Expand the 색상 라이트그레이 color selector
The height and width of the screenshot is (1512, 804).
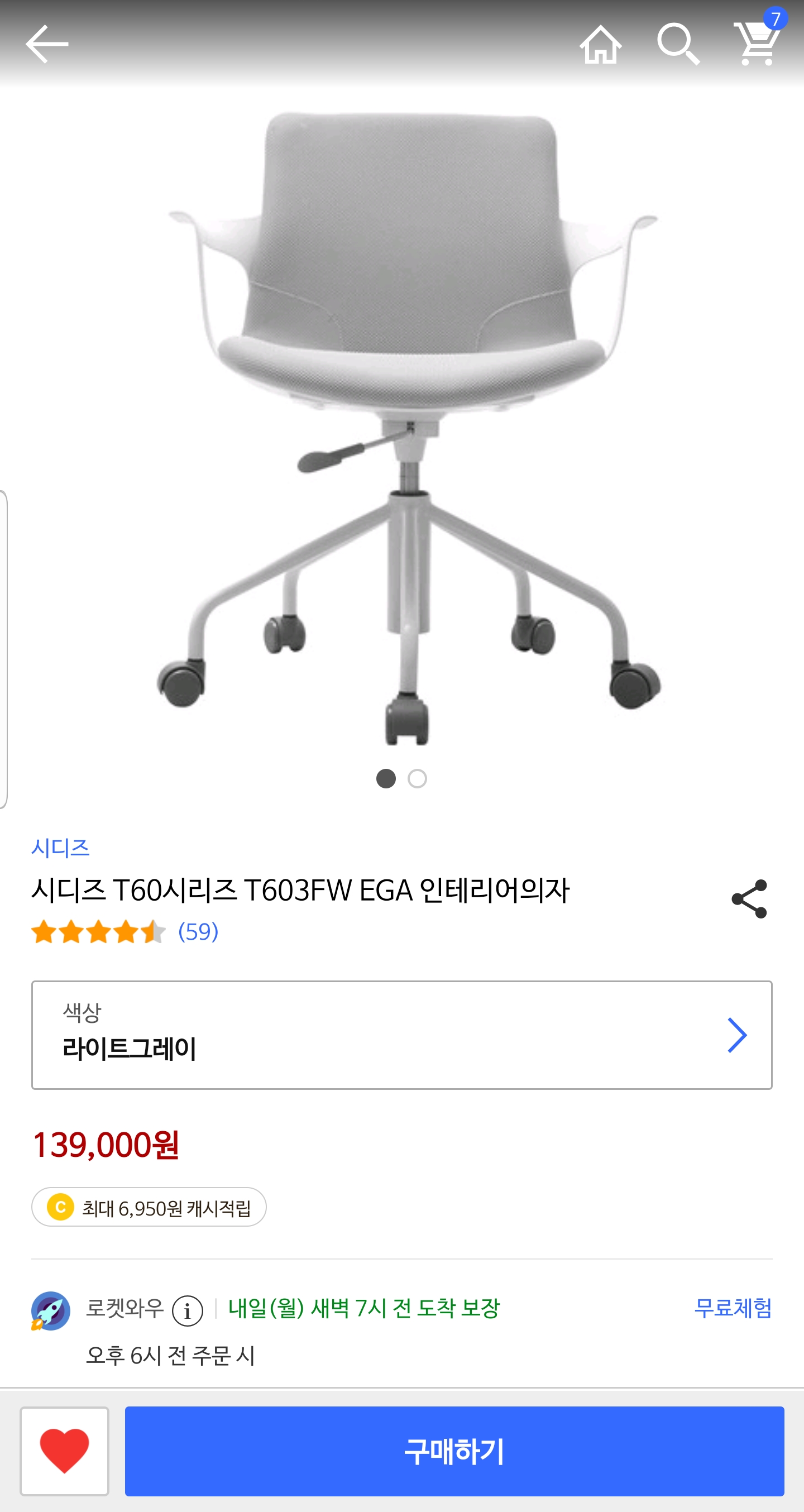tap(401, 1035)
